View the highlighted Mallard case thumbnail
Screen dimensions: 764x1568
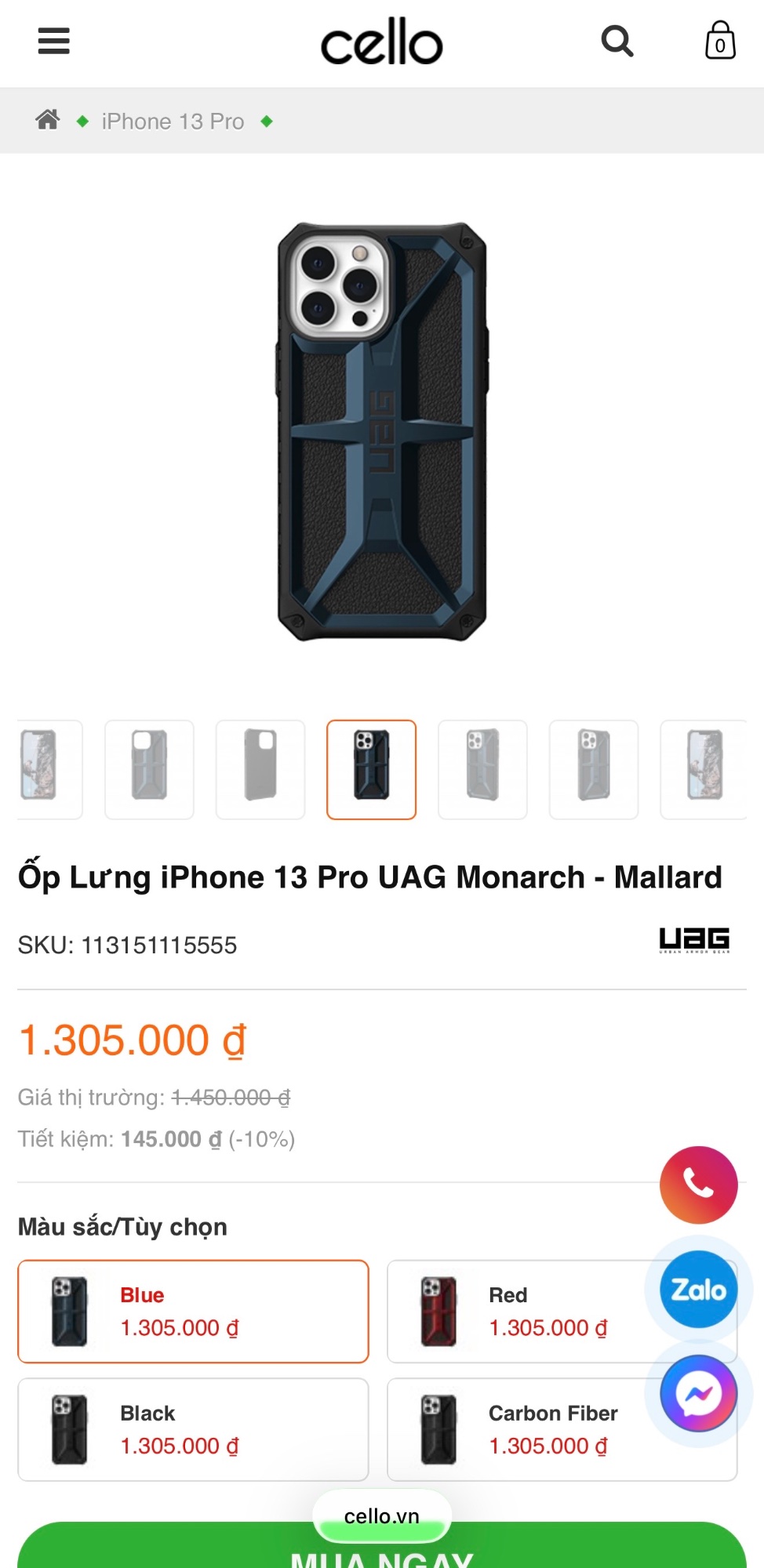(x=371, y=769)
